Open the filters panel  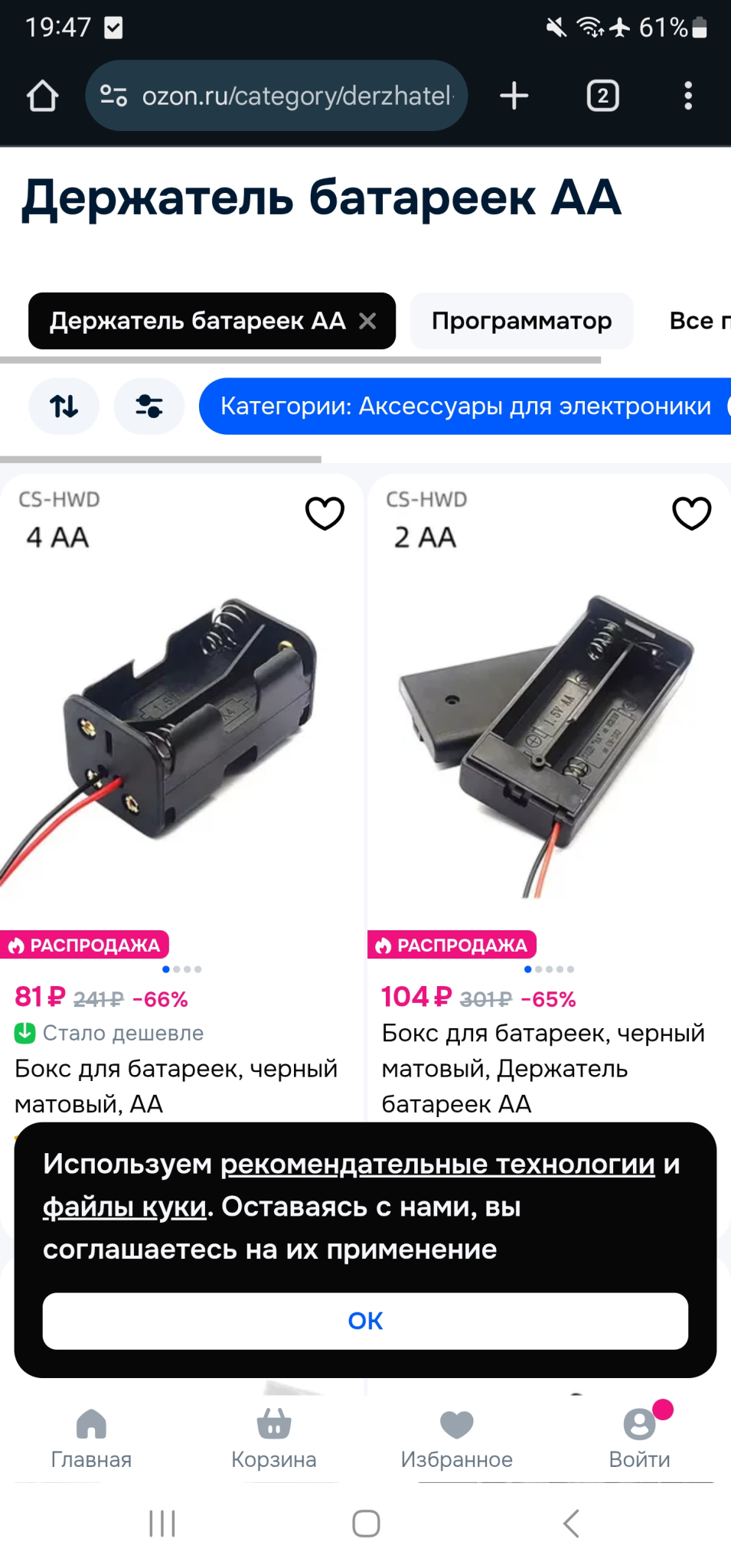(x=148, y=406)
